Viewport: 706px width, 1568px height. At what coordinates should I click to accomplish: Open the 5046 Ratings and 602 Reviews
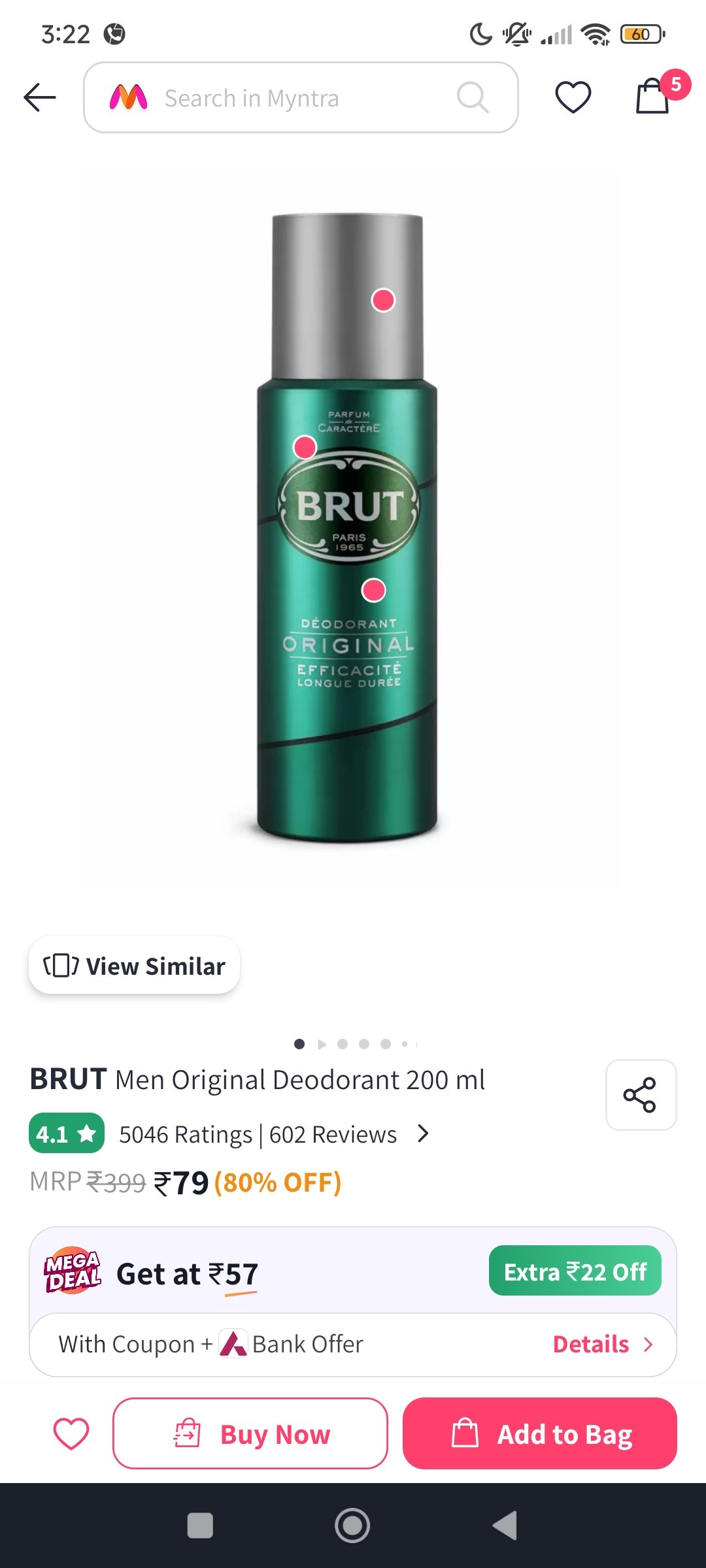click(275, 1134)
